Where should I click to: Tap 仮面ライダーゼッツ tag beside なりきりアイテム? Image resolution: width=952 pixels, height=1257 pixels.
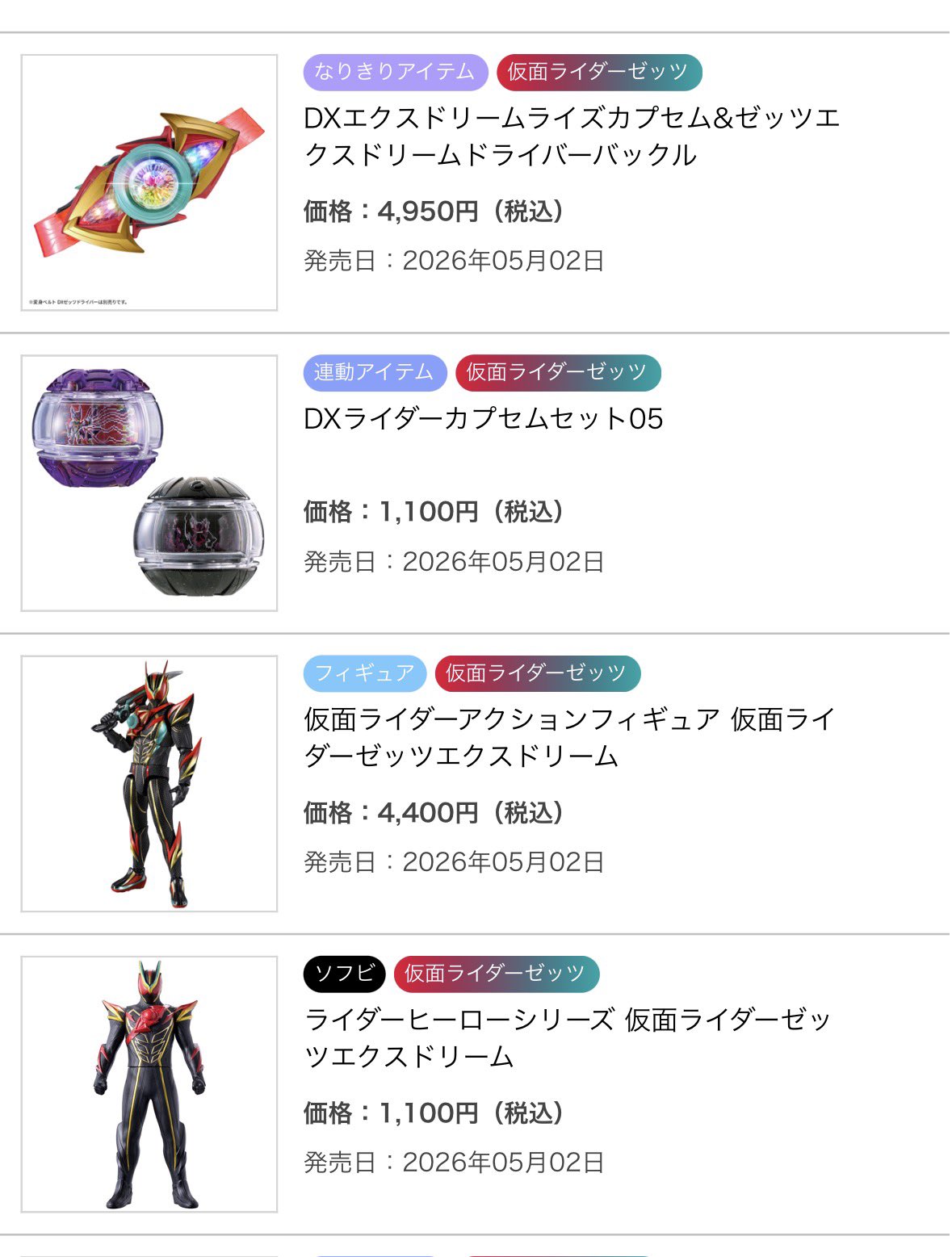(x=598, y=72)
